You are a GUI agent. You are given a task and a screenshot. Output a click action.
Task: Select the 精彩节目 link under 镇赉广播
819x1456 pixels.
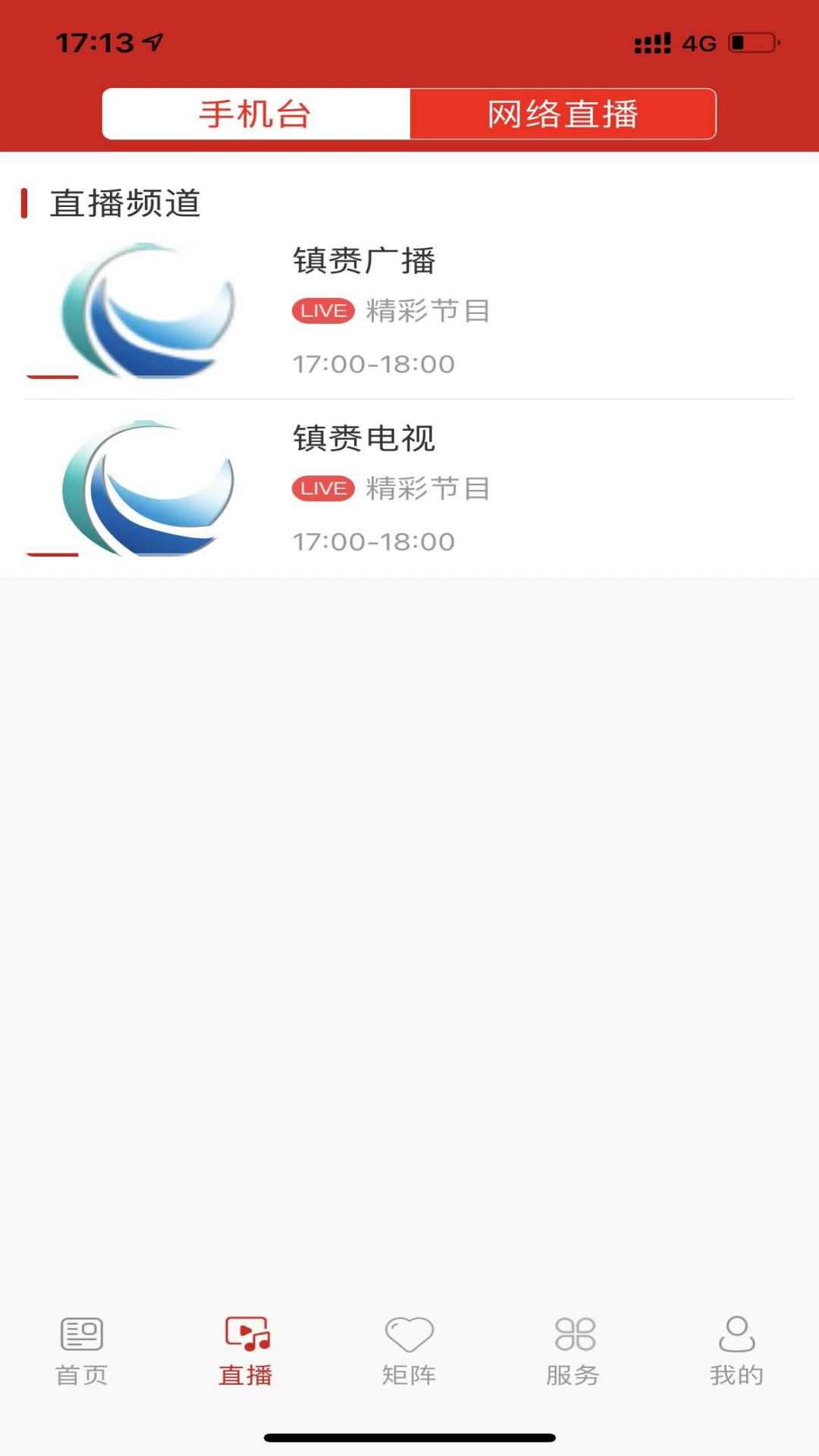[x=426, y=310]
